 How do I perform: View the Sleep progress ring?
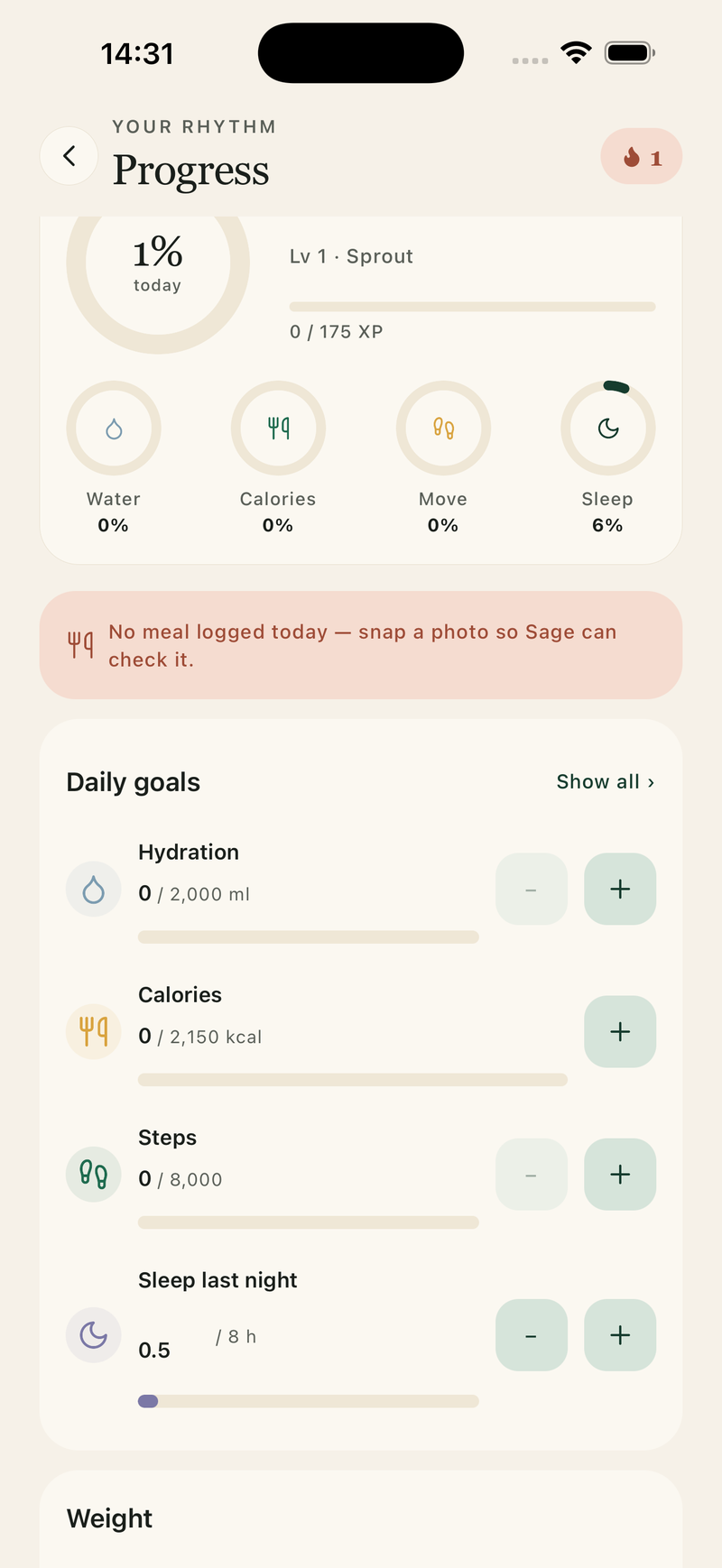point(607,428)
